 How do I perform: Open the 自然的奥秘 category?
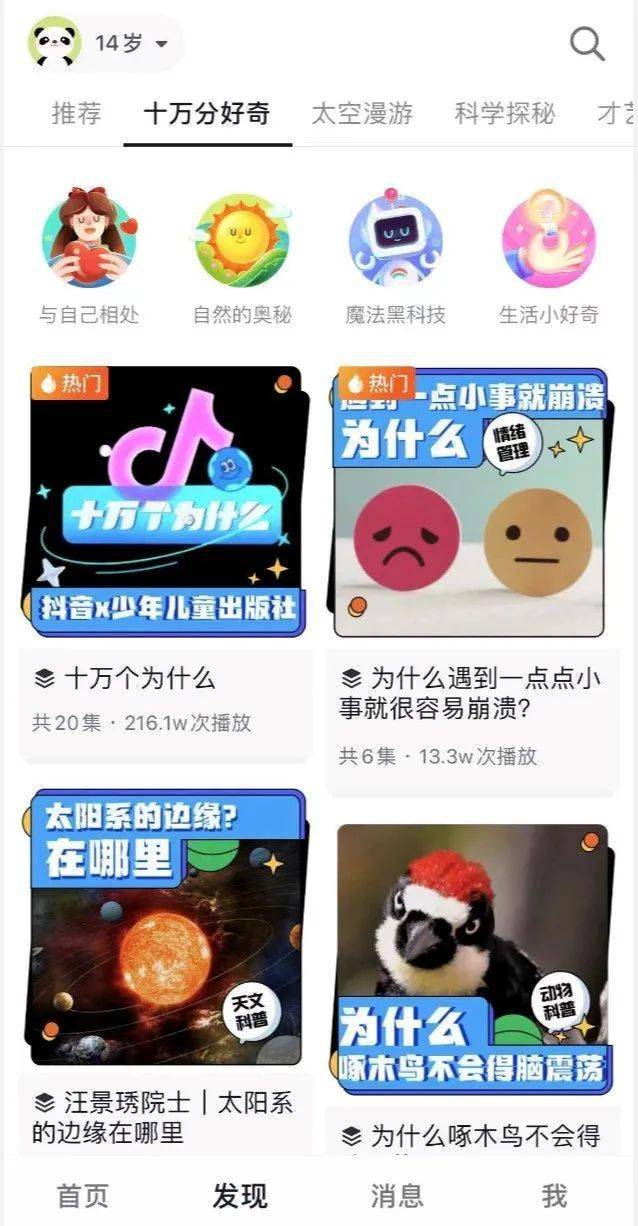[242, 257]
